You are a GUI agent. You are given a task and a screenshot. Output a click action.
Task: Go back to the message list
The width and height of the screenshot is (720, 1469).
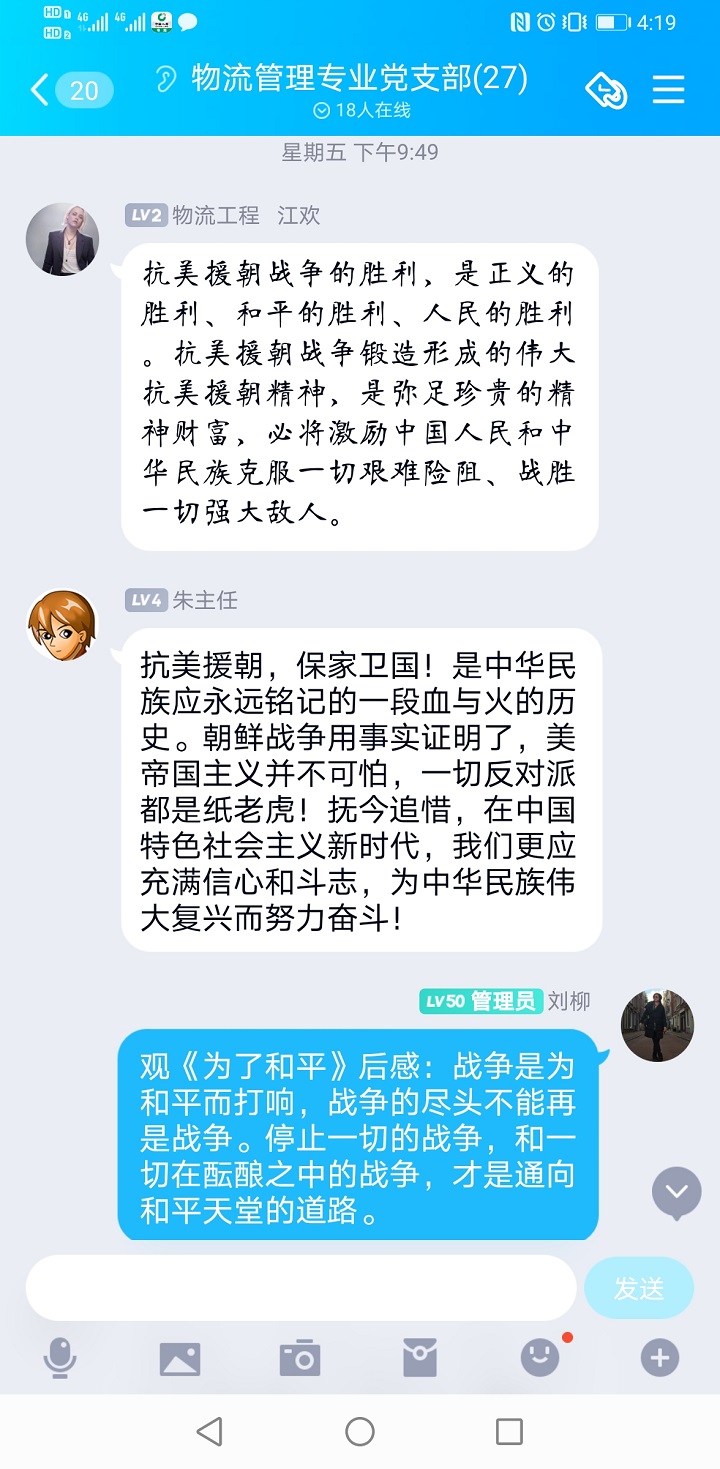(x=40, y=90)
